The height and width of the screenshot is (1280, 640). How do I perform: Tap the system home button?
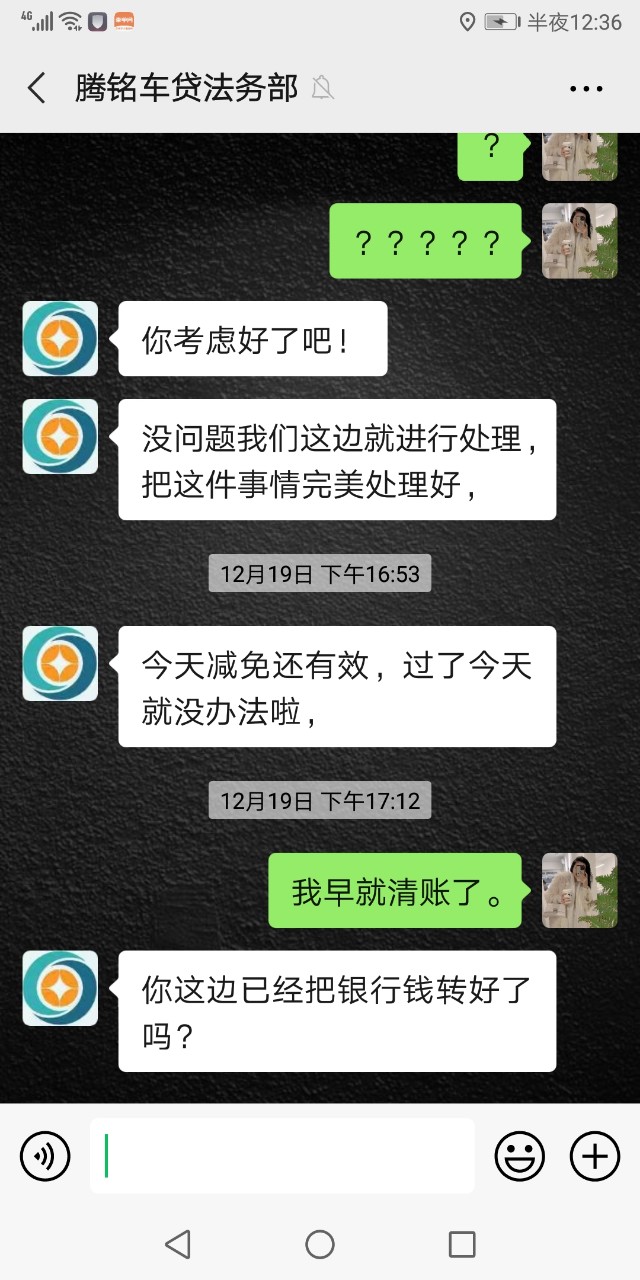pyautogui.click(x=320, y=1244)
